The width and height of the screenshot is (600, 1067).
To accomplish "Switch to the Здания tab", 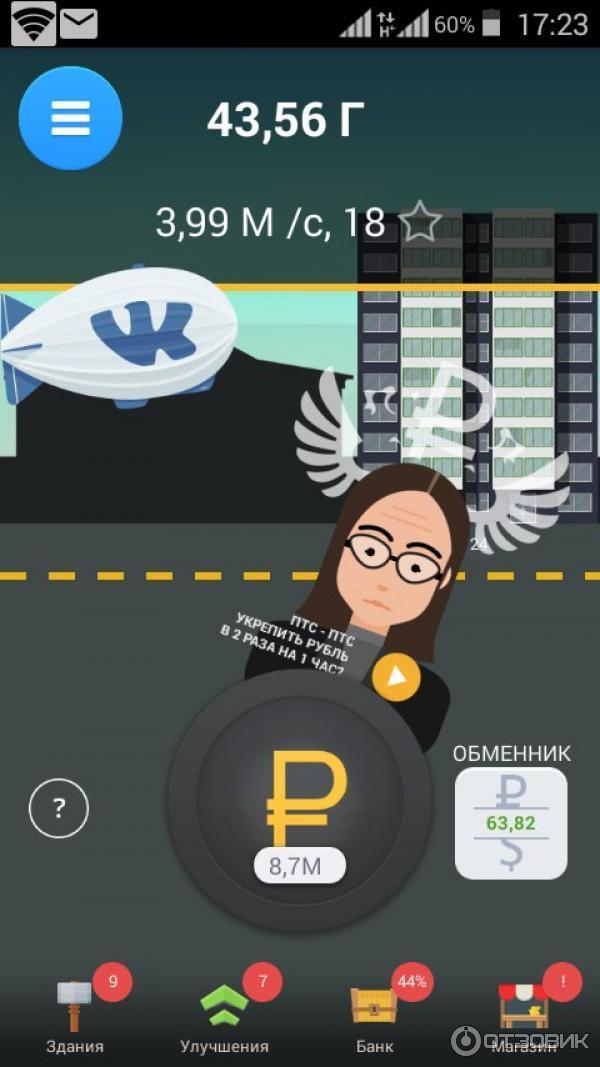I will 75,1015.
